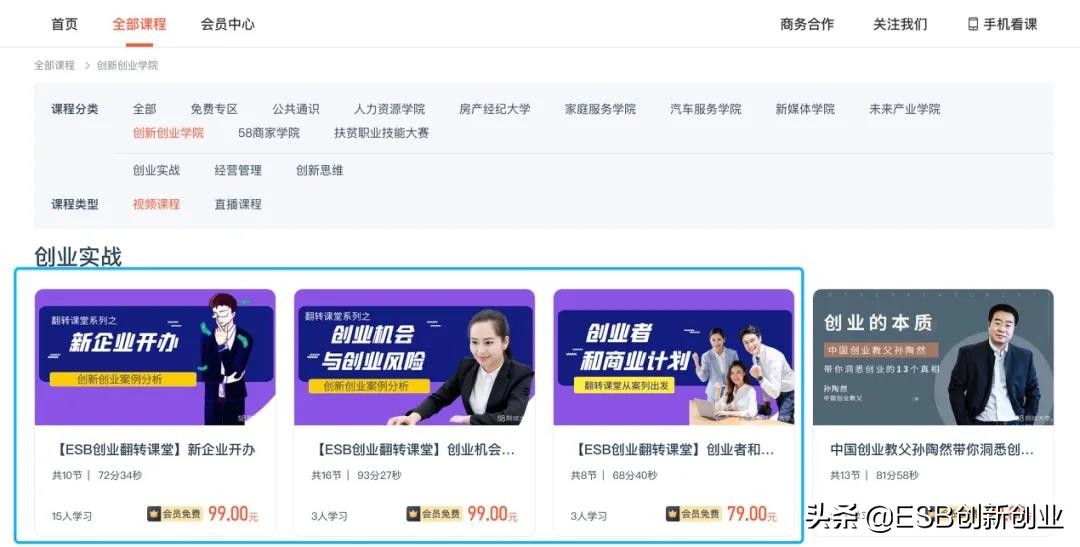
Task: Select the 扶贫职业技能大赛 category
Action: click(x=381, y=133)
